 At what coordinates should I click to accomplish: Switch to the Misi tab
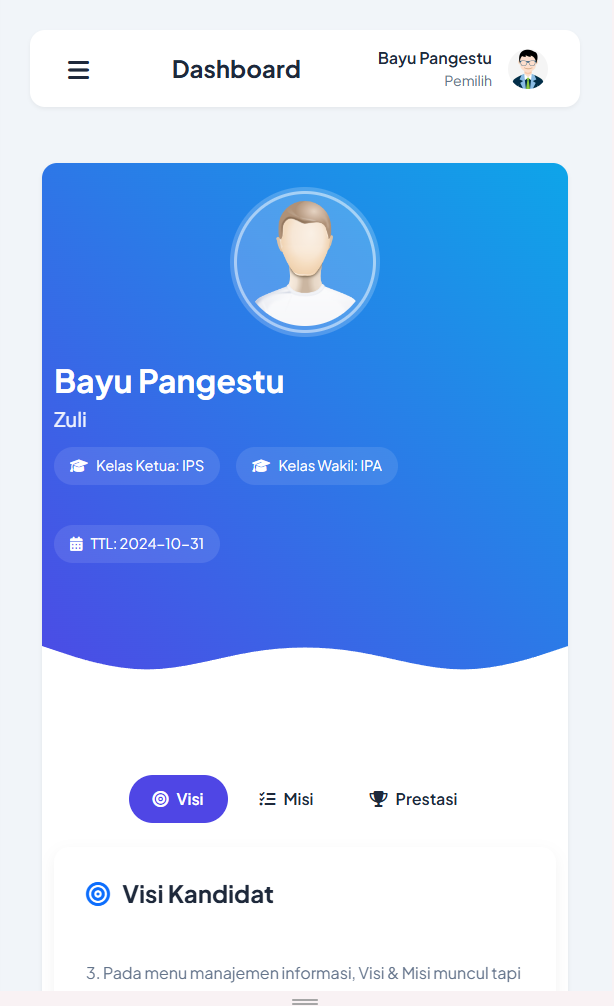(x=286, y=799)
